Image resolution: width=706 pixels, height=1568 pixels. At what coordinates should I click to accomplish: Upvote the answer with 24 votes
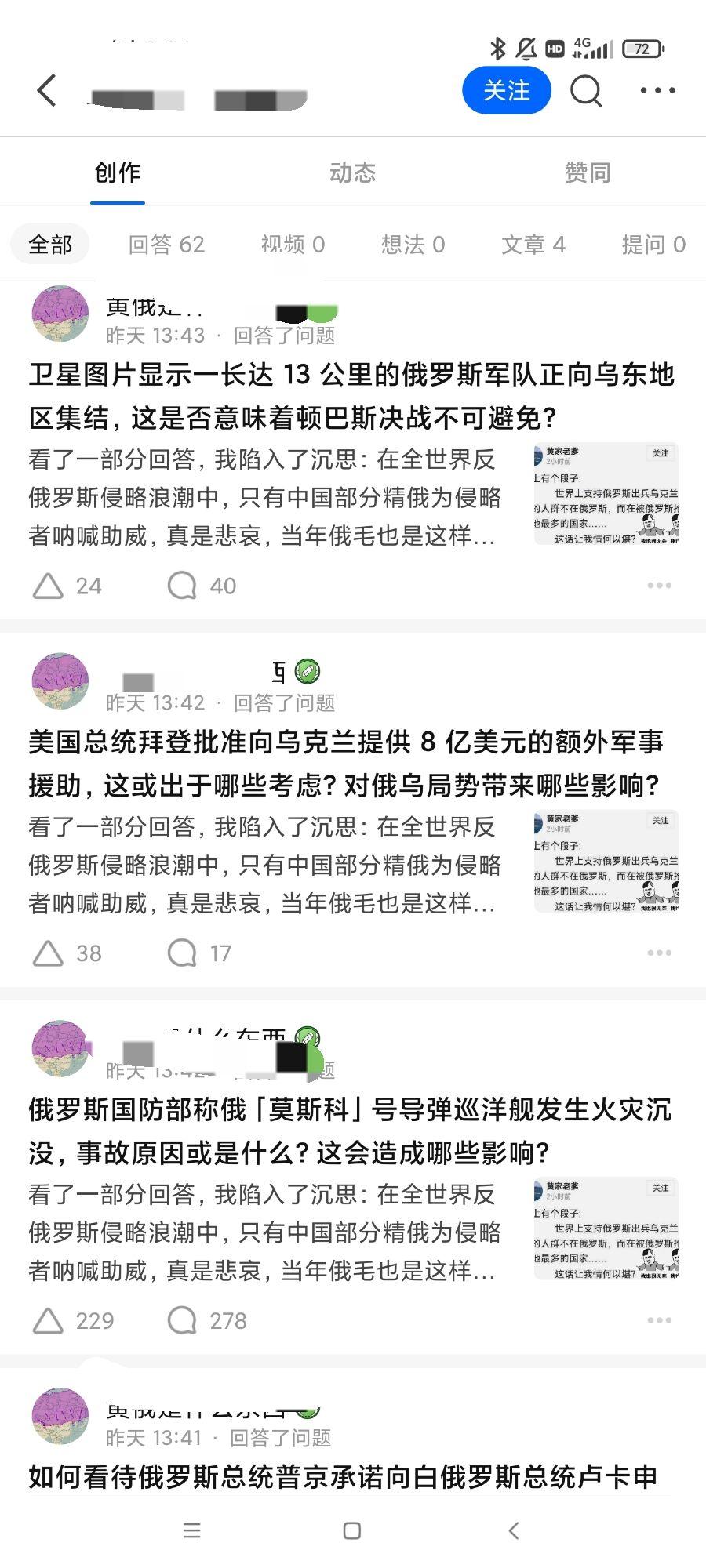click(49, 586)
